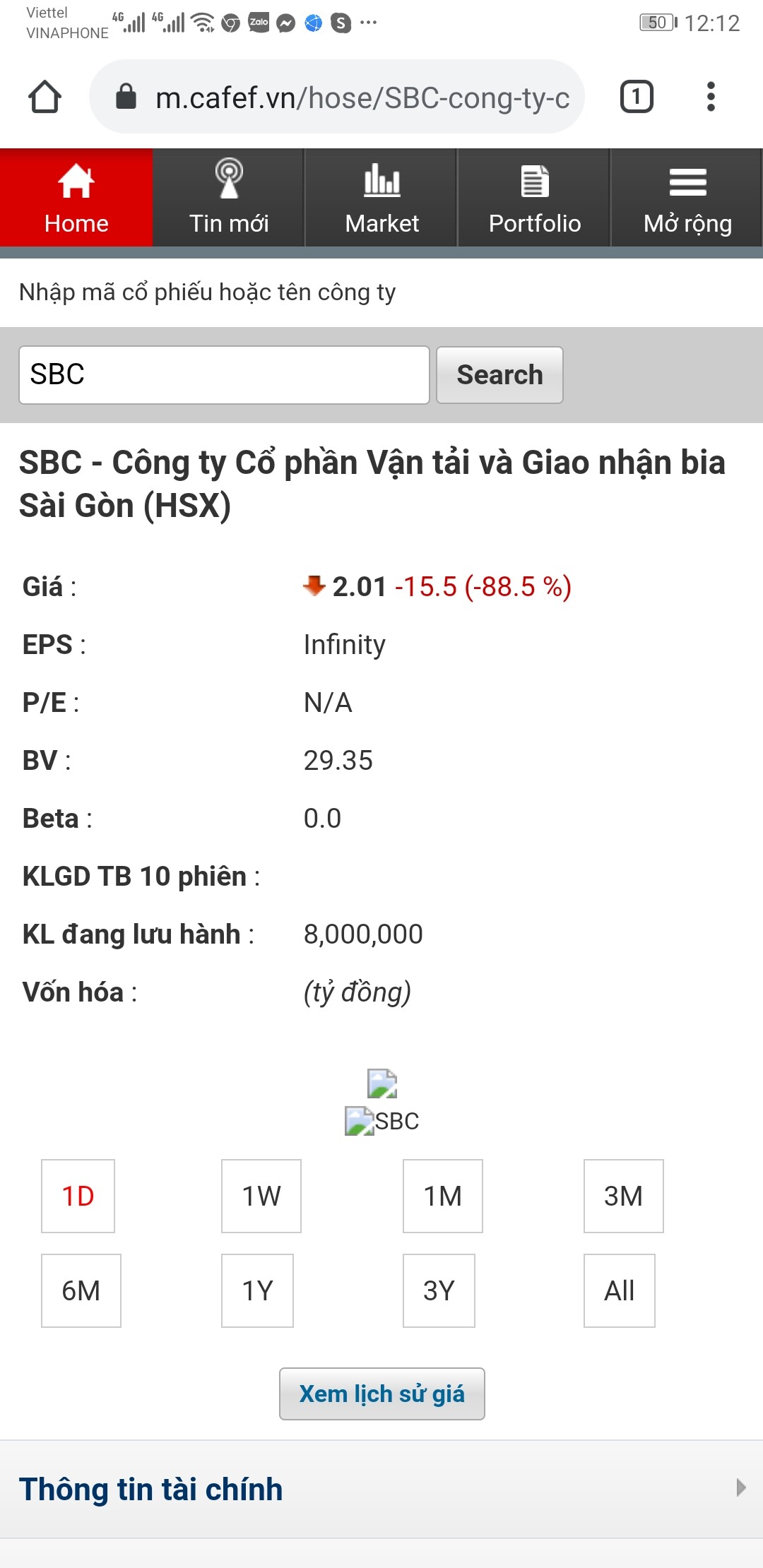763x1568 pixels.
Task: Open the browser tab switcher
Action: 637,97
